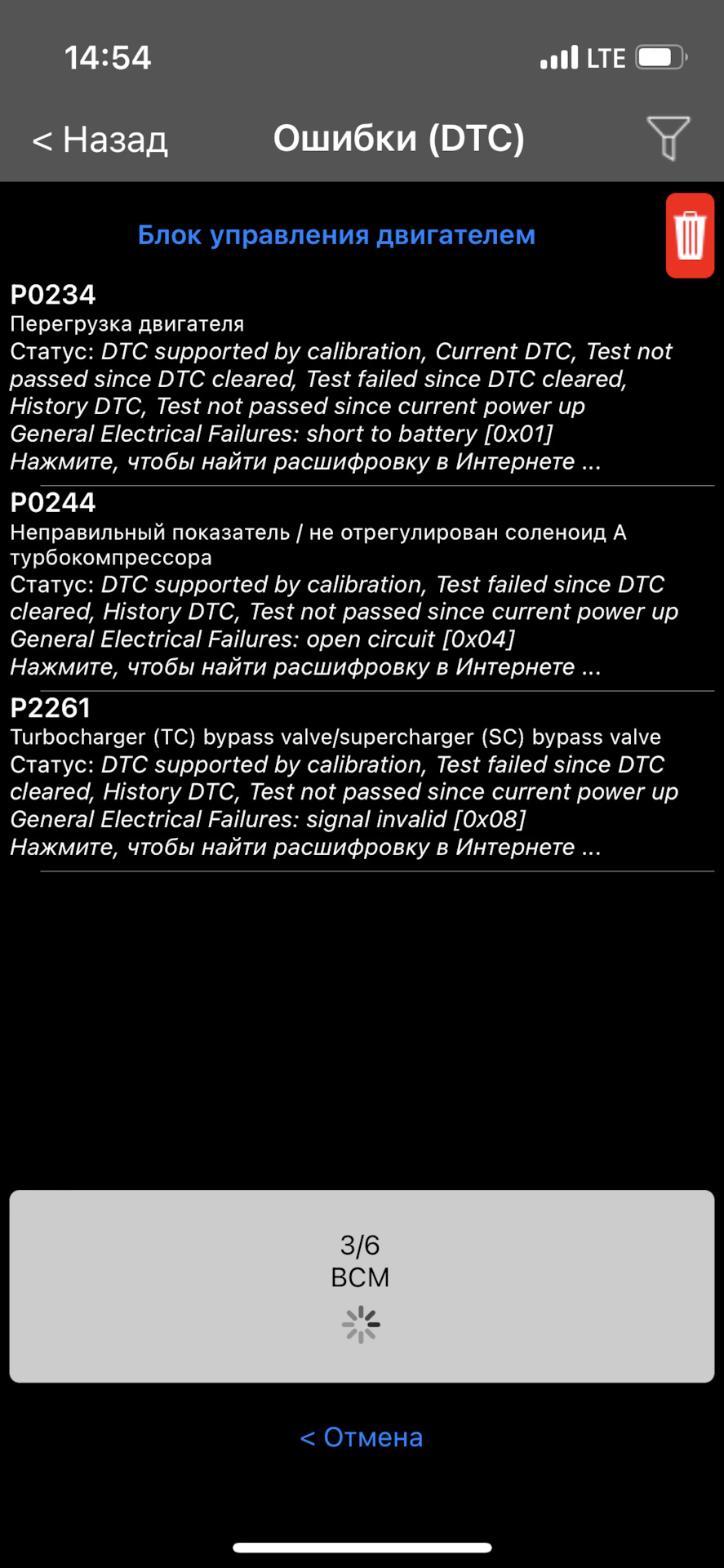
Task: Cancel scanning with Отмена
Action: [362, 1437]
